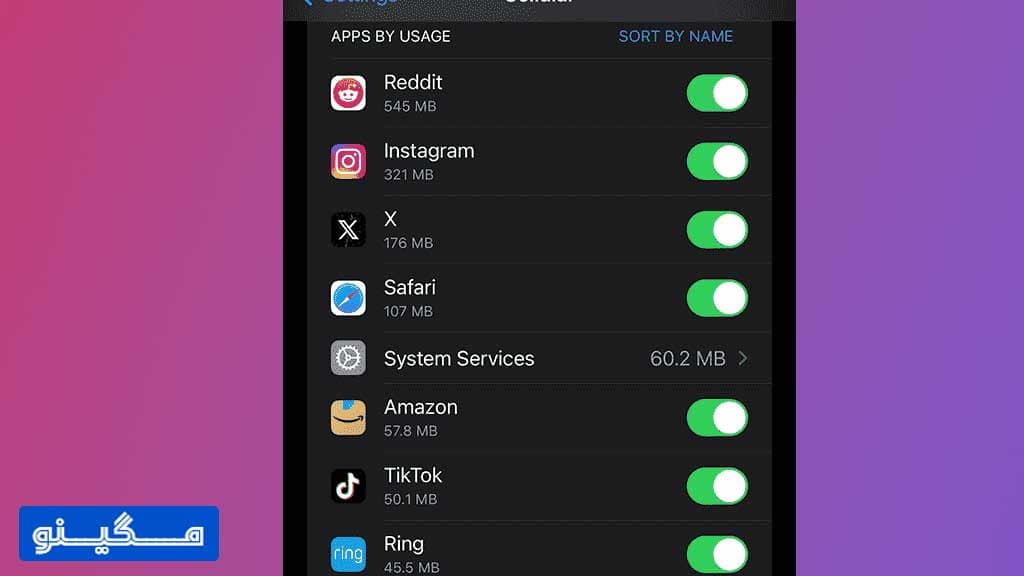Toggle the cellular data switch for X
The image size is (1024, 576).
[x=717, y=230]
